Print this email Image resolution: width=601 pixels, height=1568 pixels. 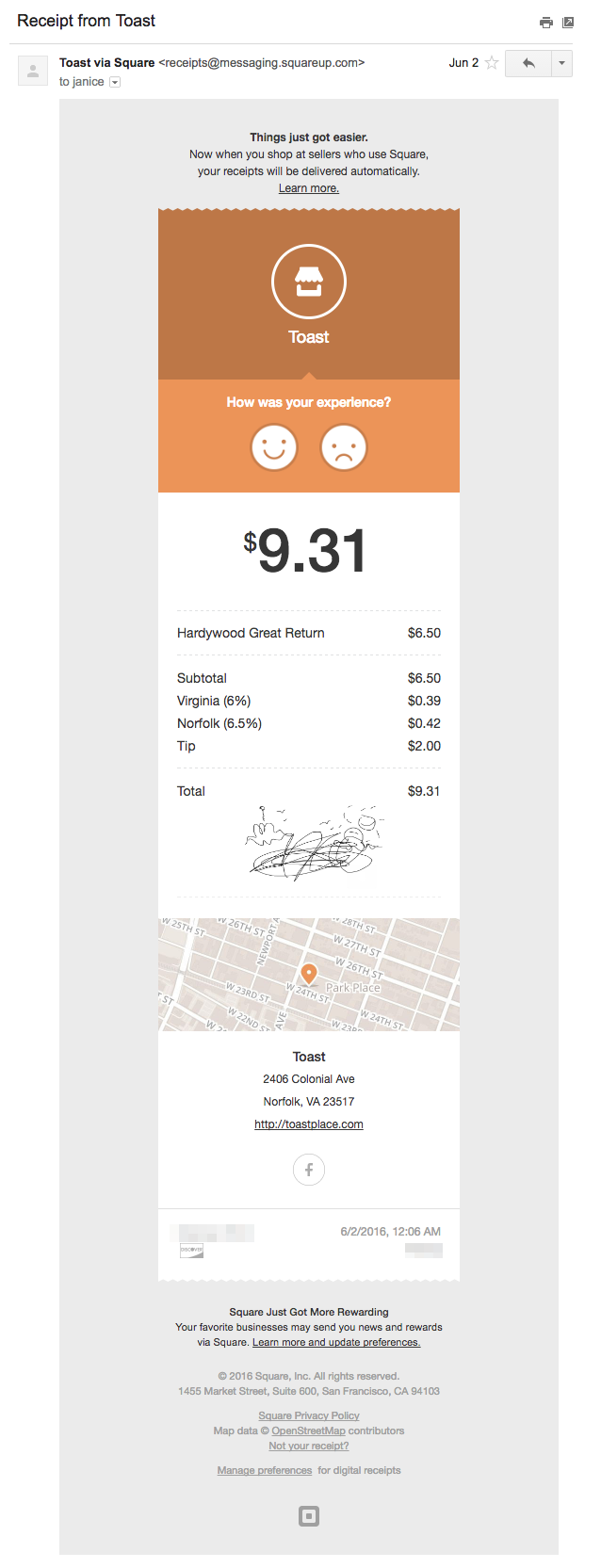point(545,23)
